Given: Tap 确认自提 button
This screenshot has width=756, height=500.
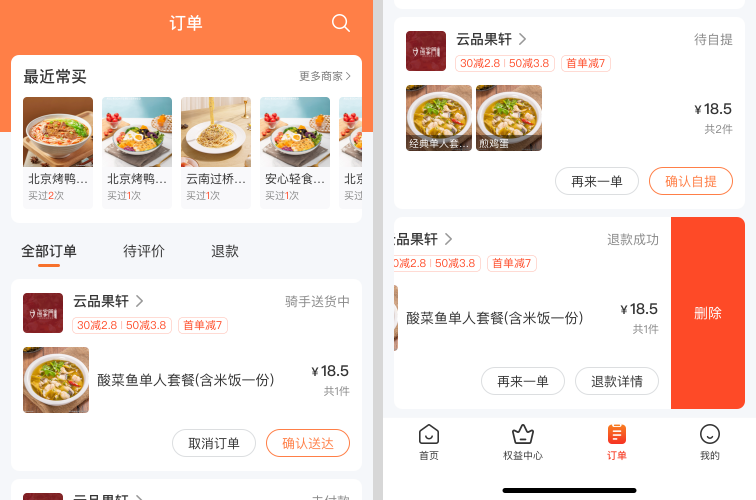Looking at the screenshot, I should coord(690,181).
